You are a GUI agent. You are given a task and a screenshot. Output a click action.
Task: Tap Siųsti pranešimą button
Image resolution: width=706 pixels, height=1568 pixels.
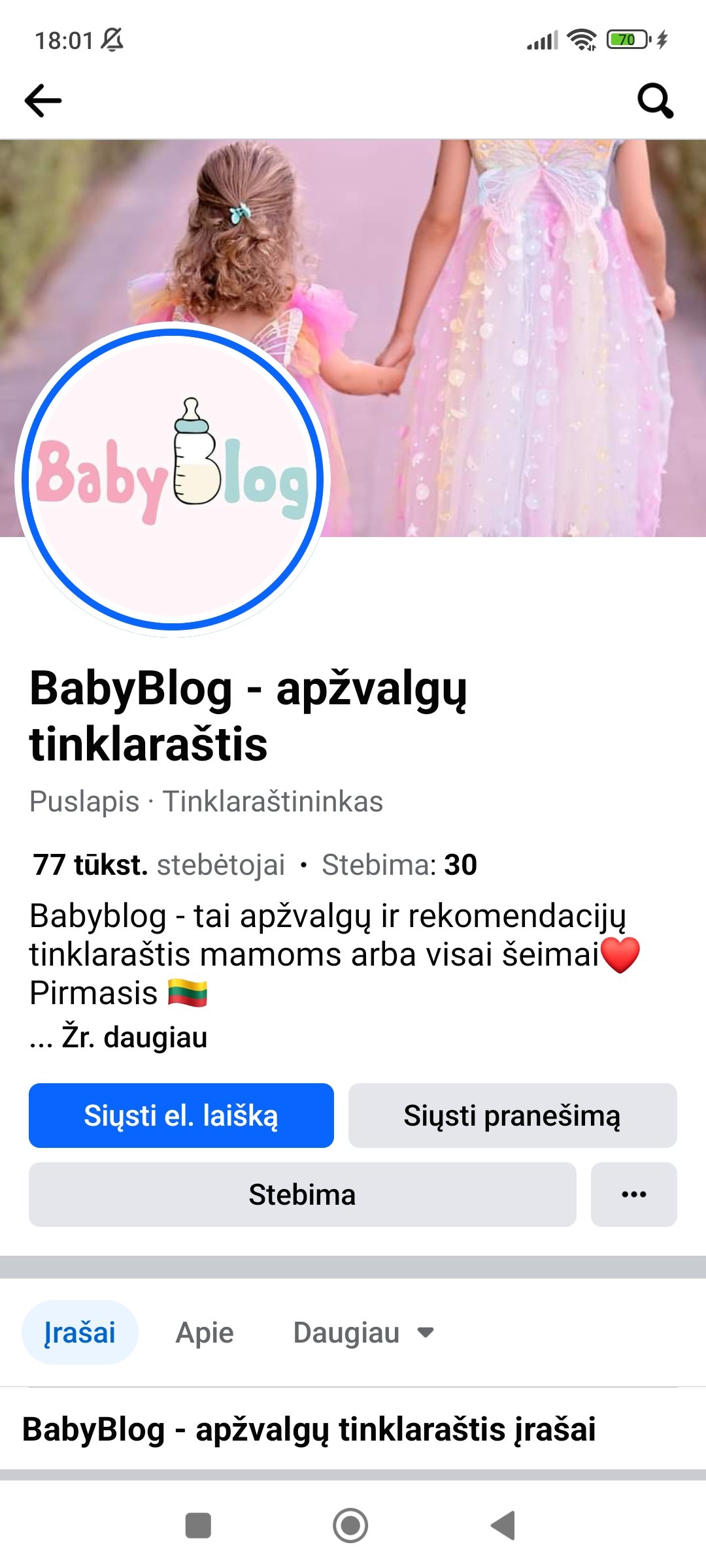513,1115
